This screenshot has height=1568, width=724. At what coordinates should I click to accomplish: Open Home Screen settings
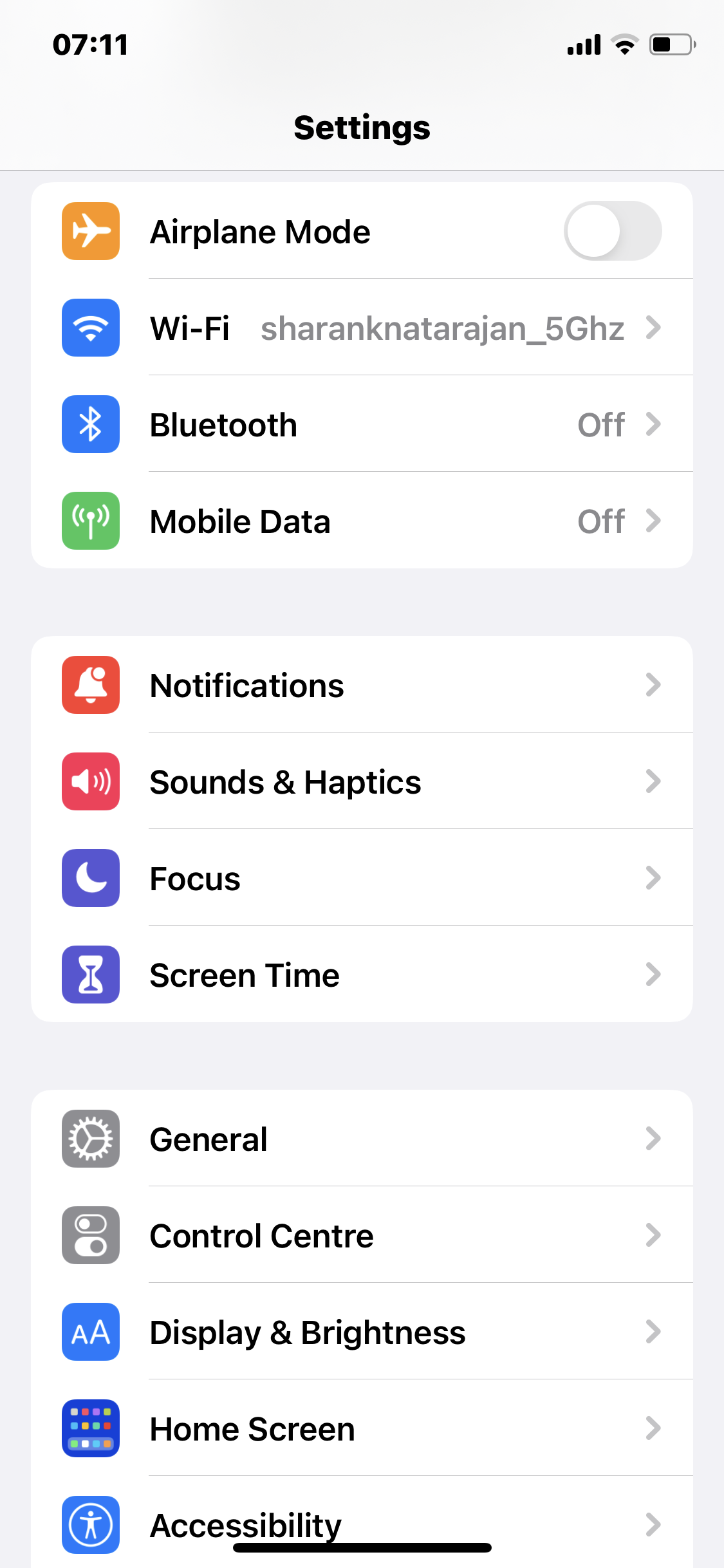362,1428
